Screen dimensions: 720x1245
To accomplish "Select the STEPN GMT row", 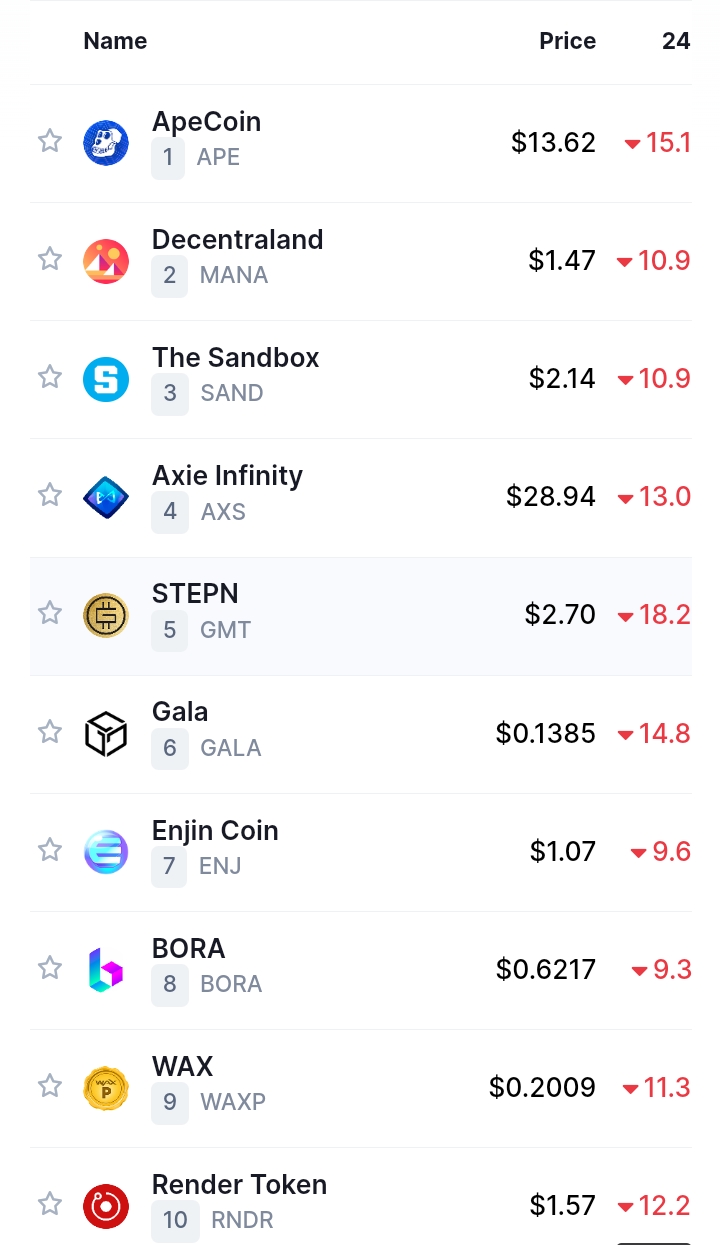I will coord(361,616).
